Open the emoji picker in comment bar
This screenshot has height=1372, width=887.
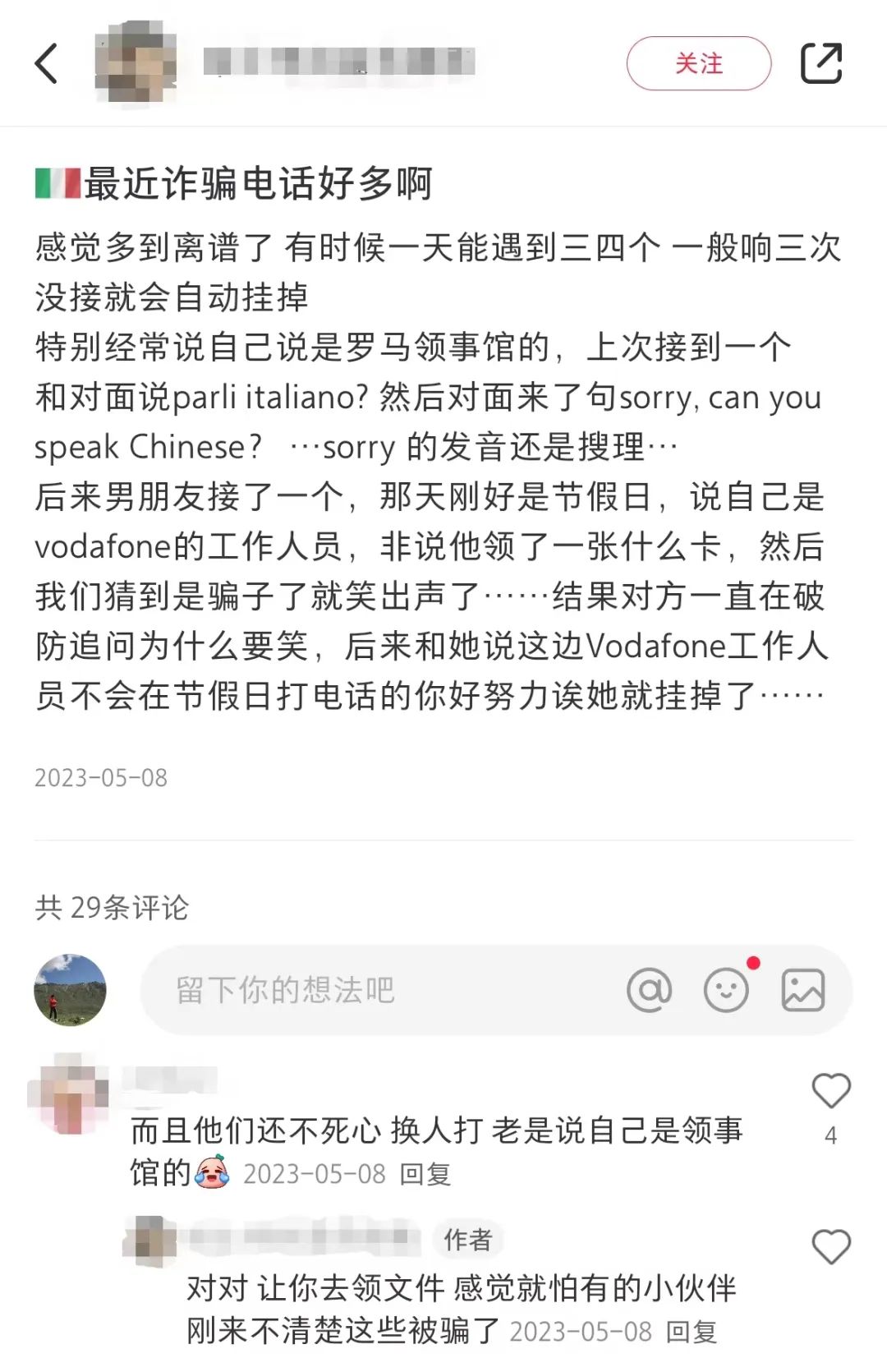click(x=726, y=990)
